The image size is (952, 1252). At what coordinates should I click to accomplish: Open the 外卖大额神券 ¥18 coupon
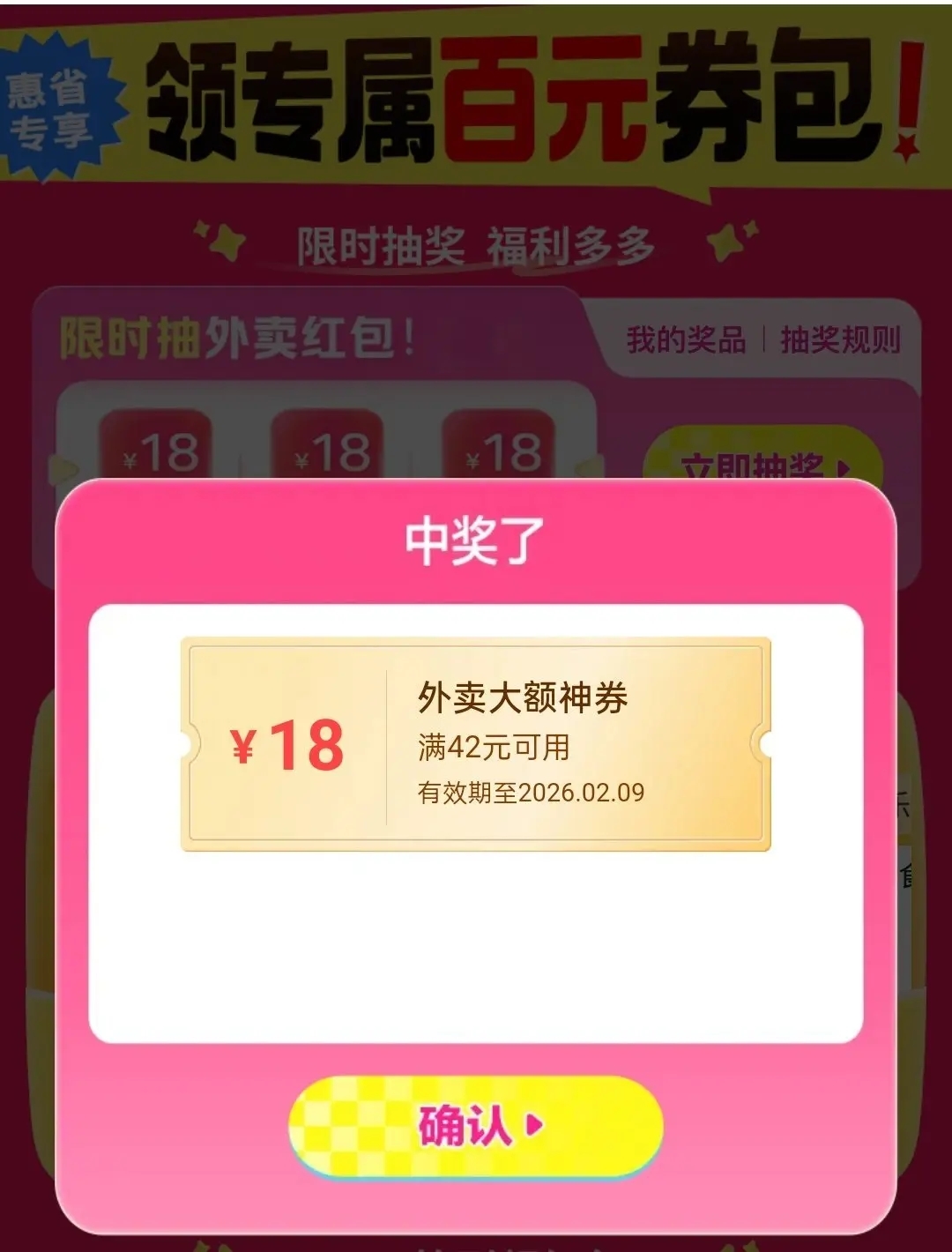pos(476,744)
